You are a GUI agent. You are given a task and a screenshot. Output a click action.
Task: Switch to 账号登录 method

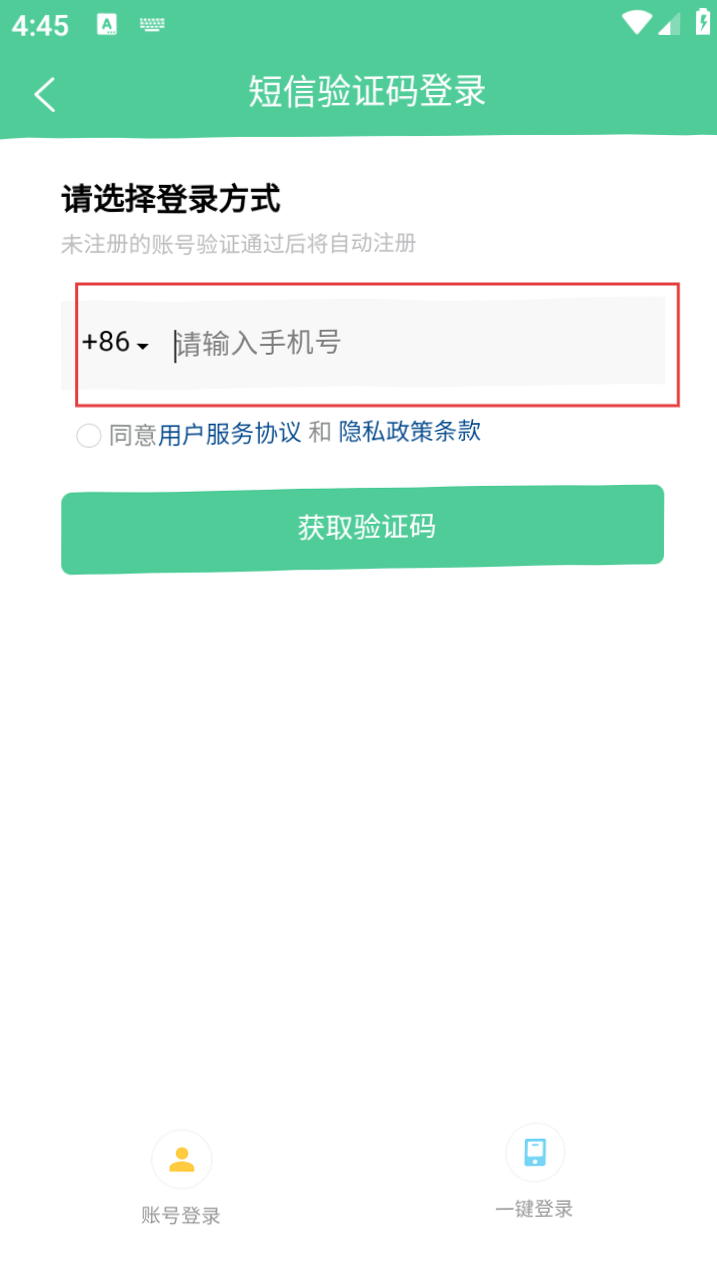click(181, 1177)
